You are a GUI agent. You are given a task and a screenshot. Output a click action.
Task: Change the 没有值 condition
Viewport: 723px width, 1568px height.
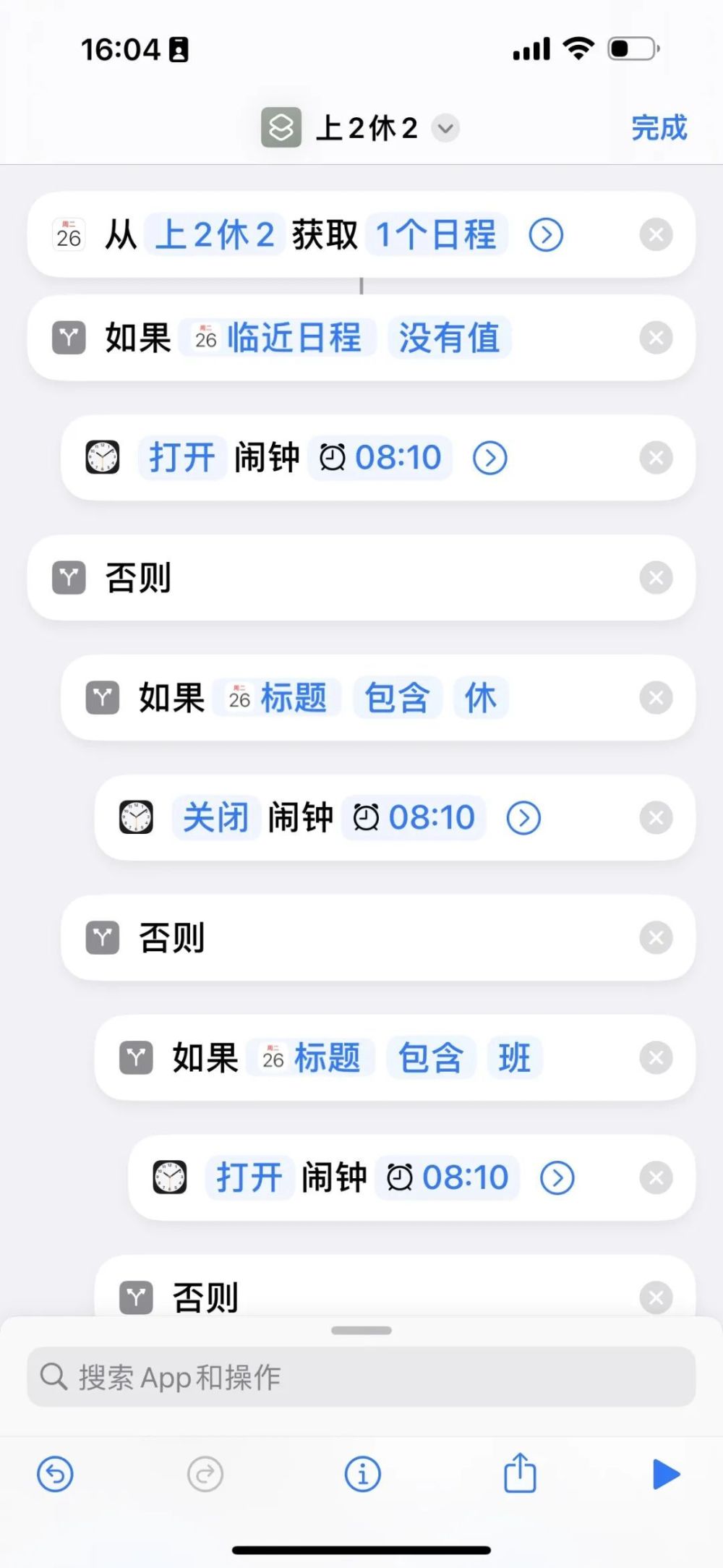click(449, 338)
